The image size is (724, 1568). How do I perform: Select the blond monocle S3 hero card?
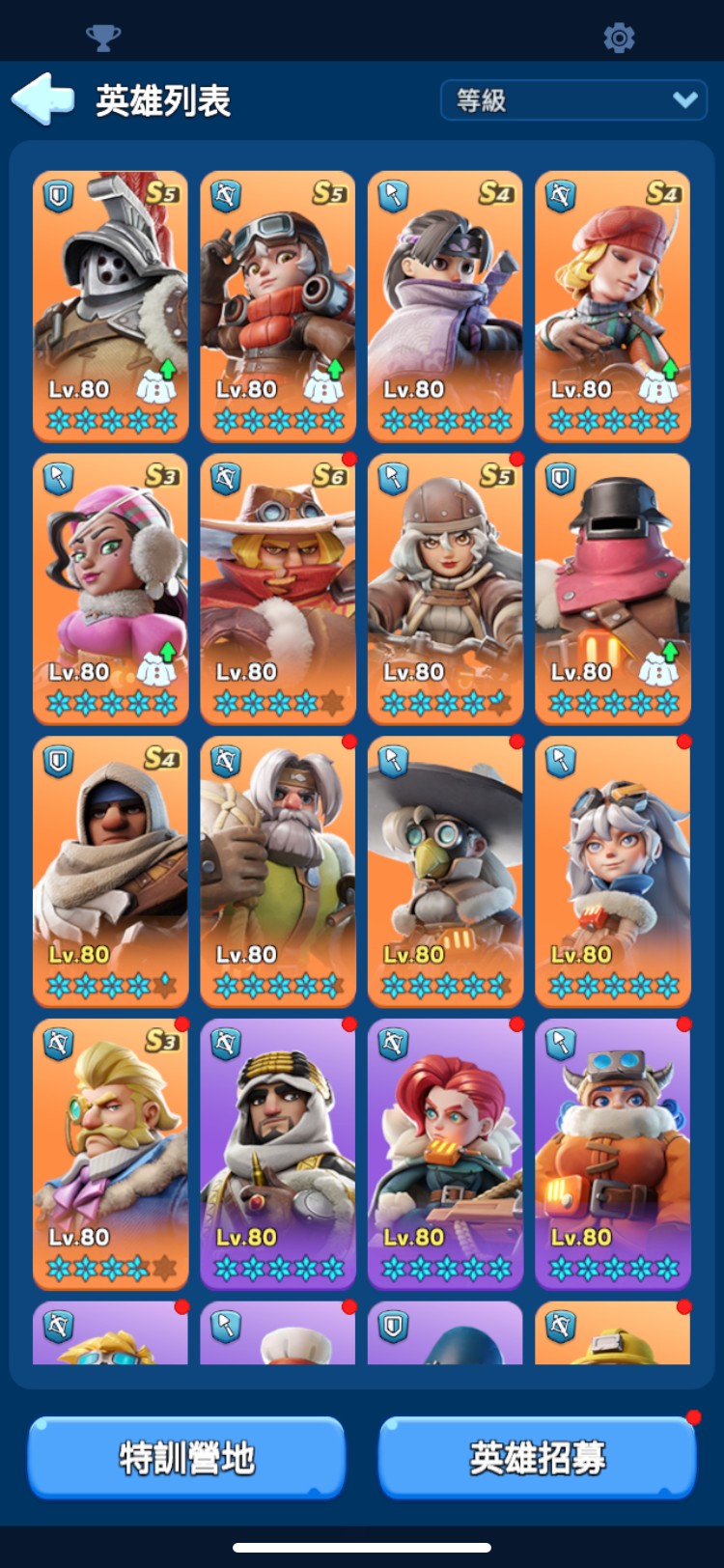[x=111, y=1153]
